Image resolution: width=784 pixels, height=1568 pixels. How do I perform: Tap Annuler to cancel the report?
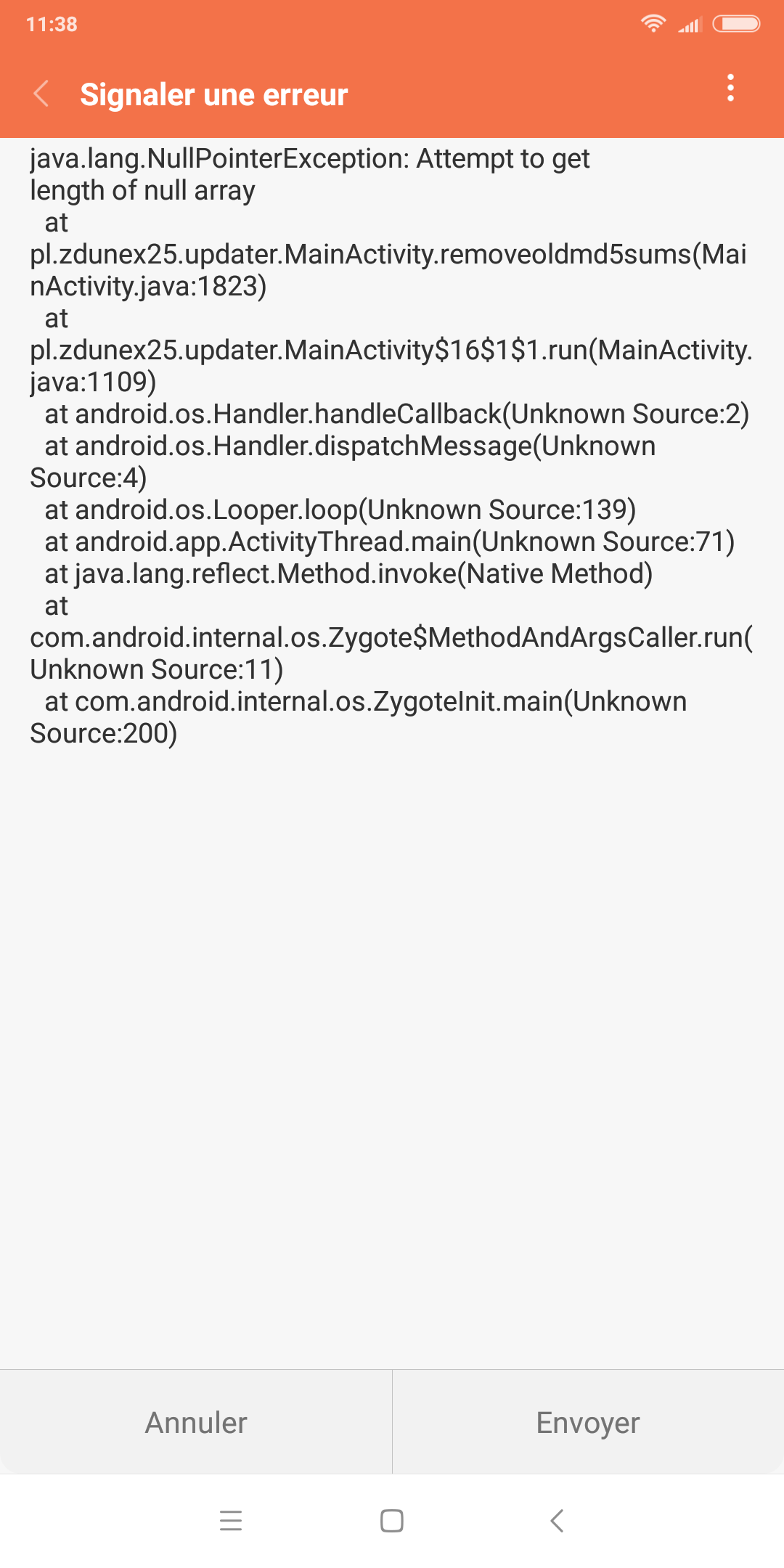[196, 1422]
